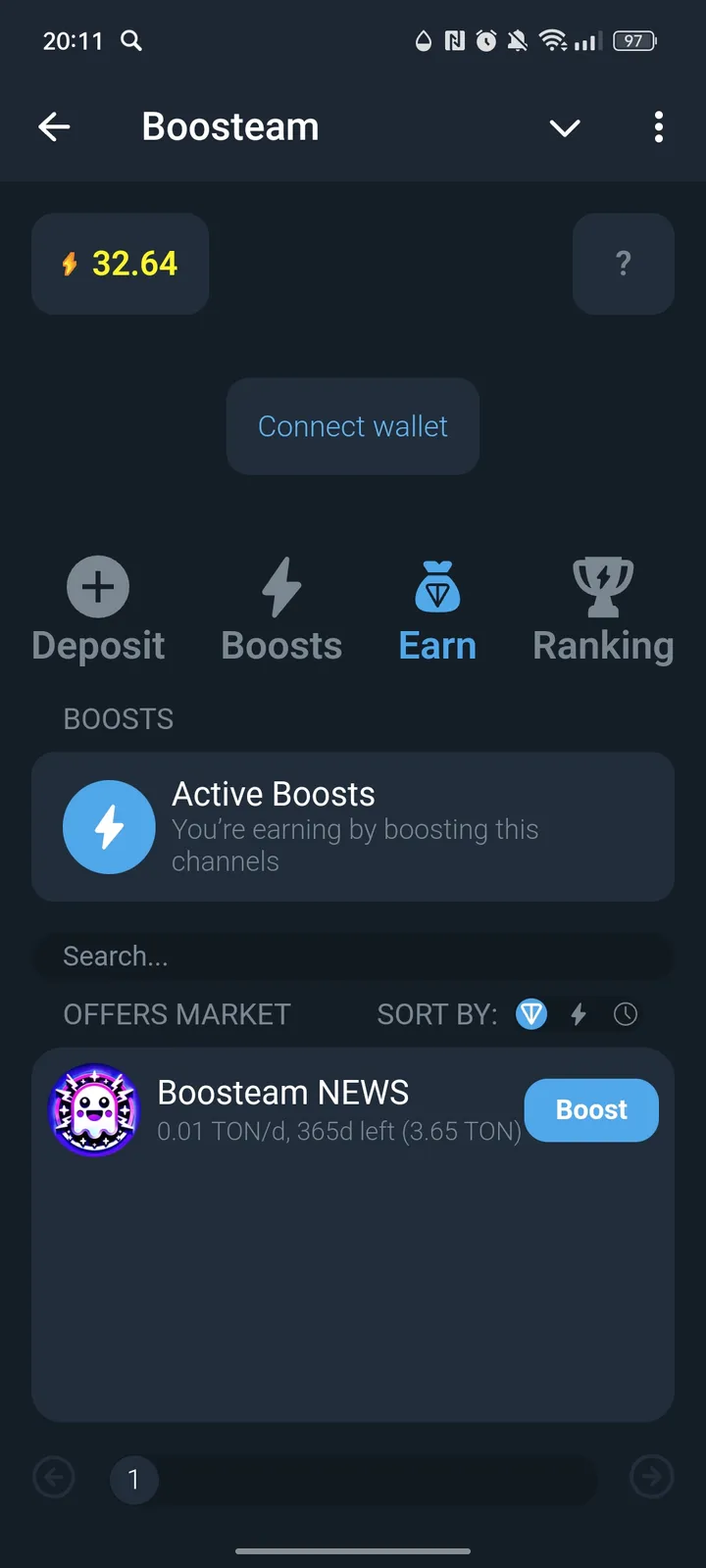View the BOOSTS section header
This screenshot has height=1568, width=706.
(x=118, y=718)
